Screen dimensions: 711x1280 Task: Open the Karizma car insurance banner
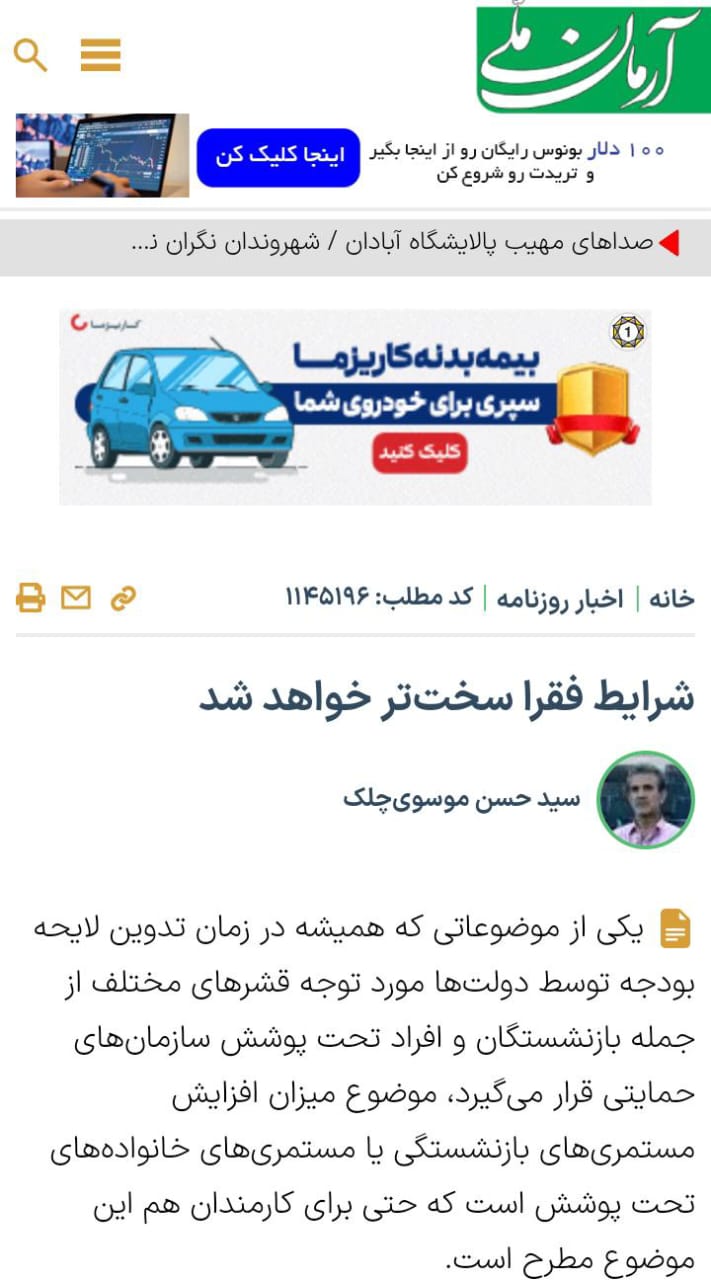[x=355, y=407]
